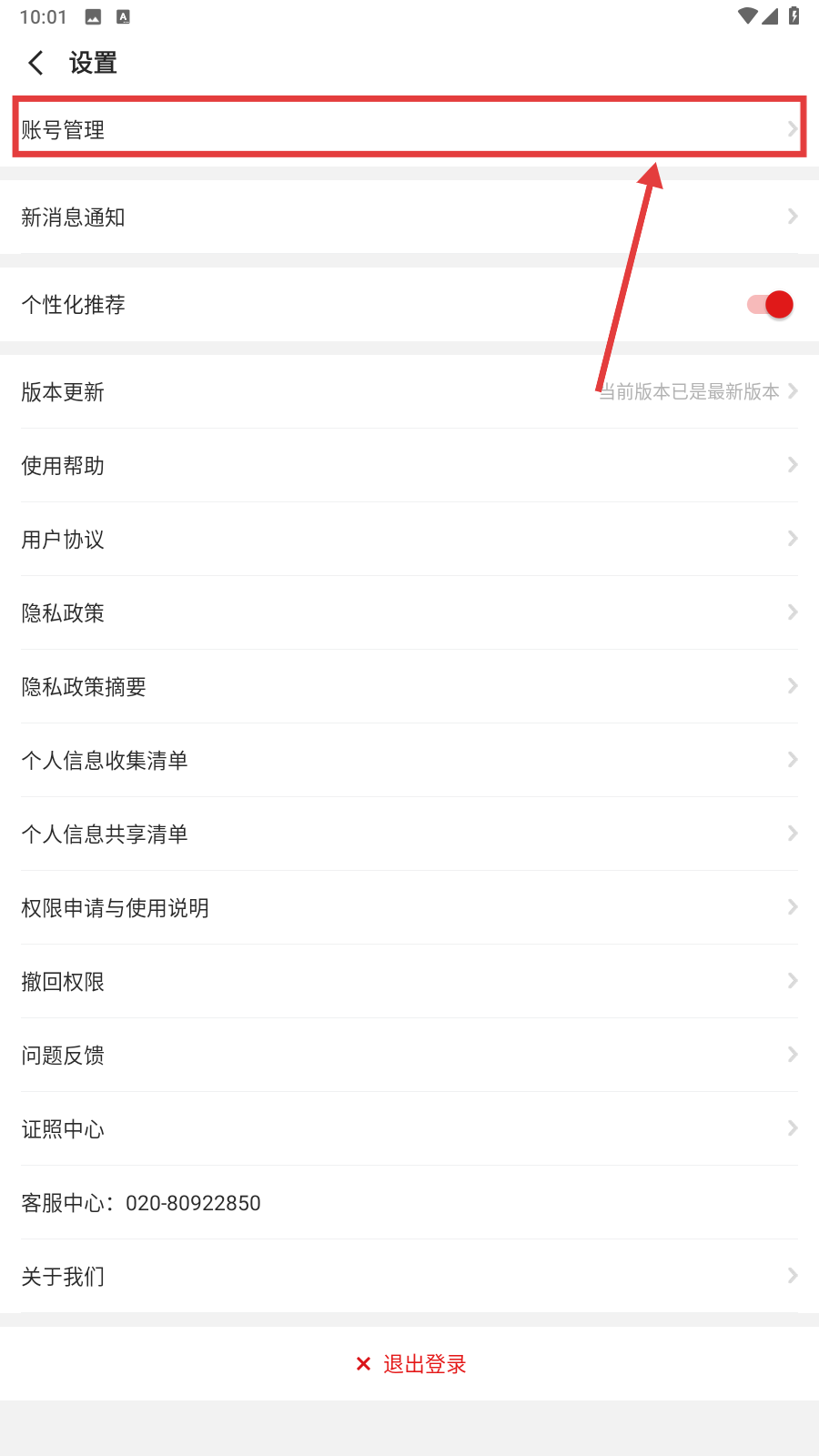Toggle off 个性化推荐 switch

pos(770,305)
